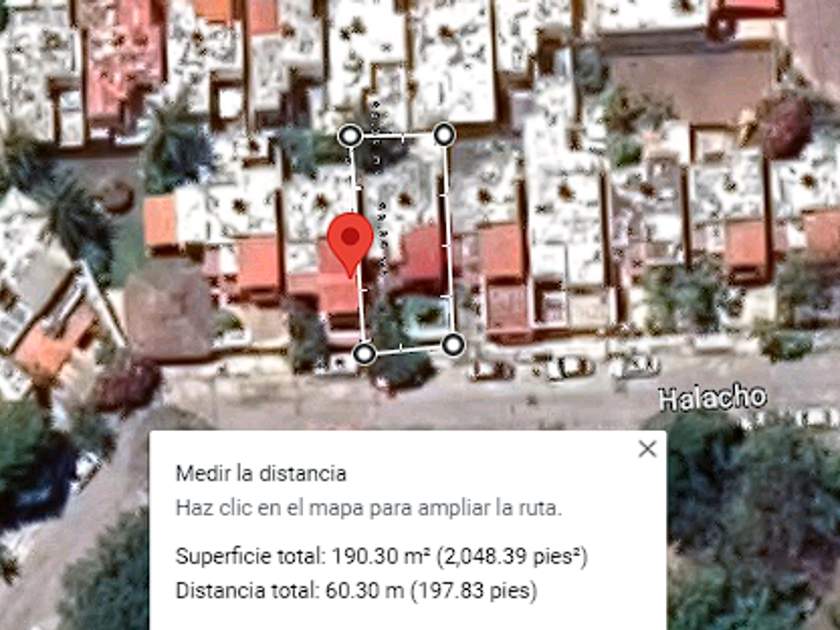Close the Medir la distancia panel

coord(647,449)
